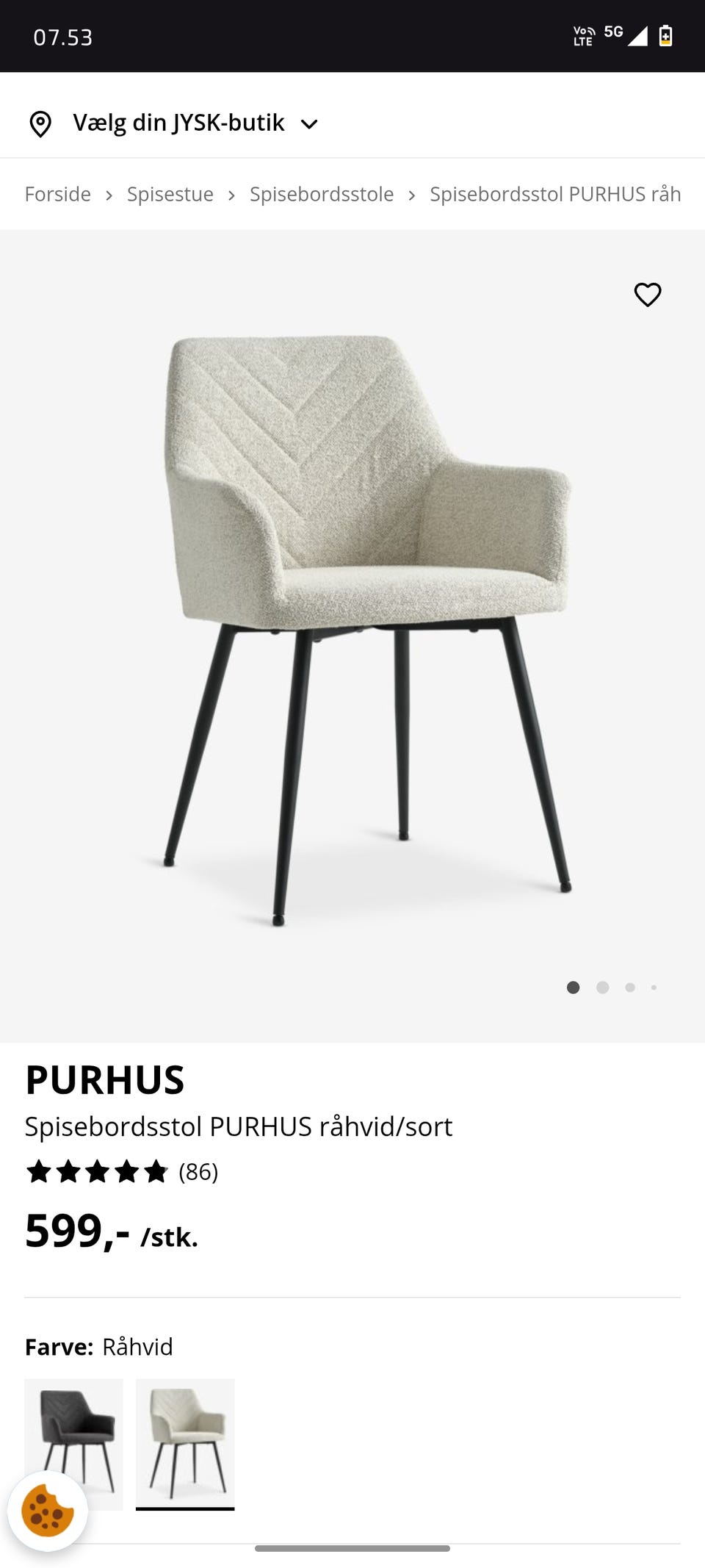Open the Vælg din JYSK-butik store selector
705x1568 pixels.
(173, 123)
